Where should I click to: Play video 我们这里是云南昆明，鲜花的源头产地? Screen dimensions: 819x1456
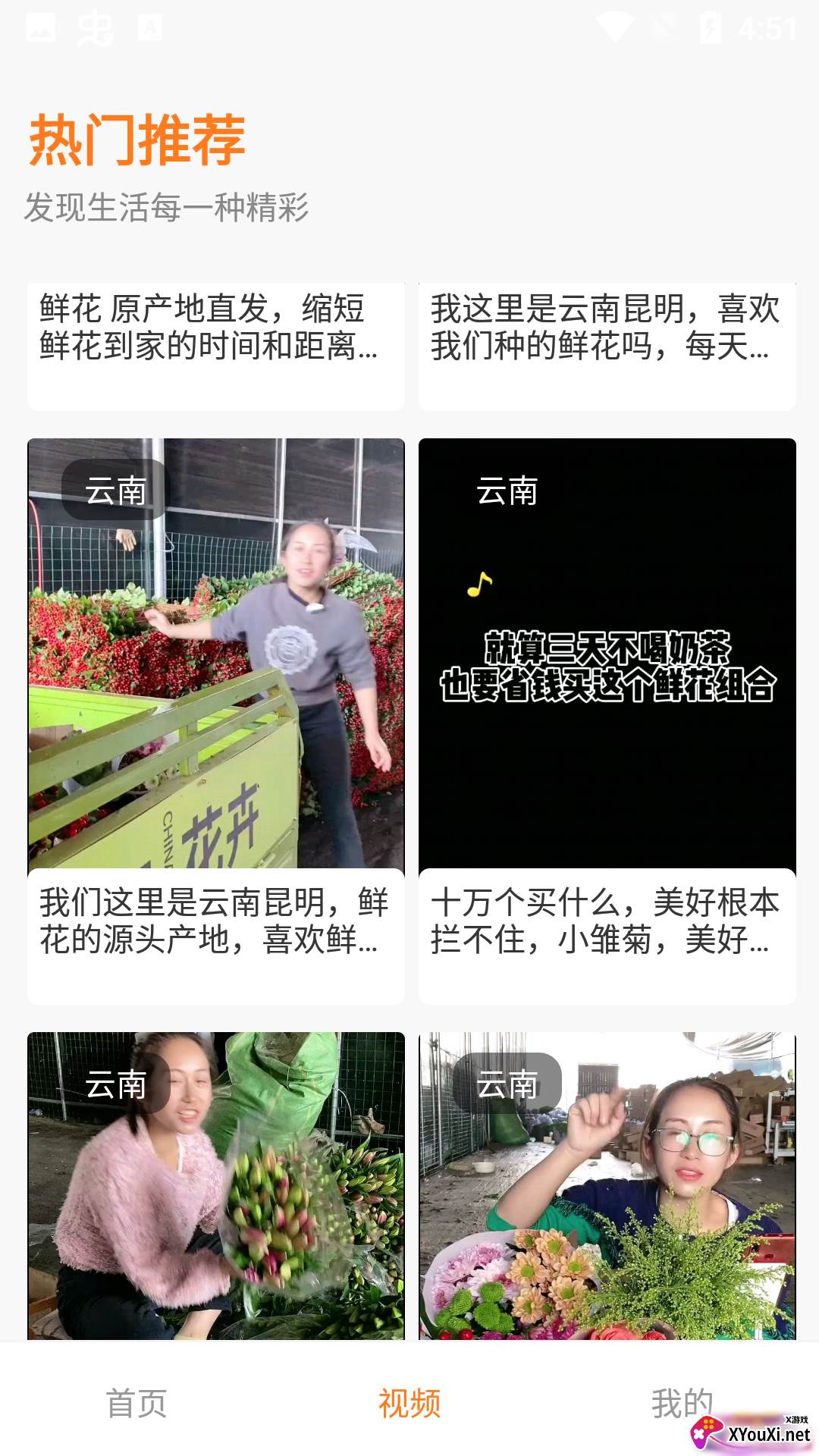(215, 682)
